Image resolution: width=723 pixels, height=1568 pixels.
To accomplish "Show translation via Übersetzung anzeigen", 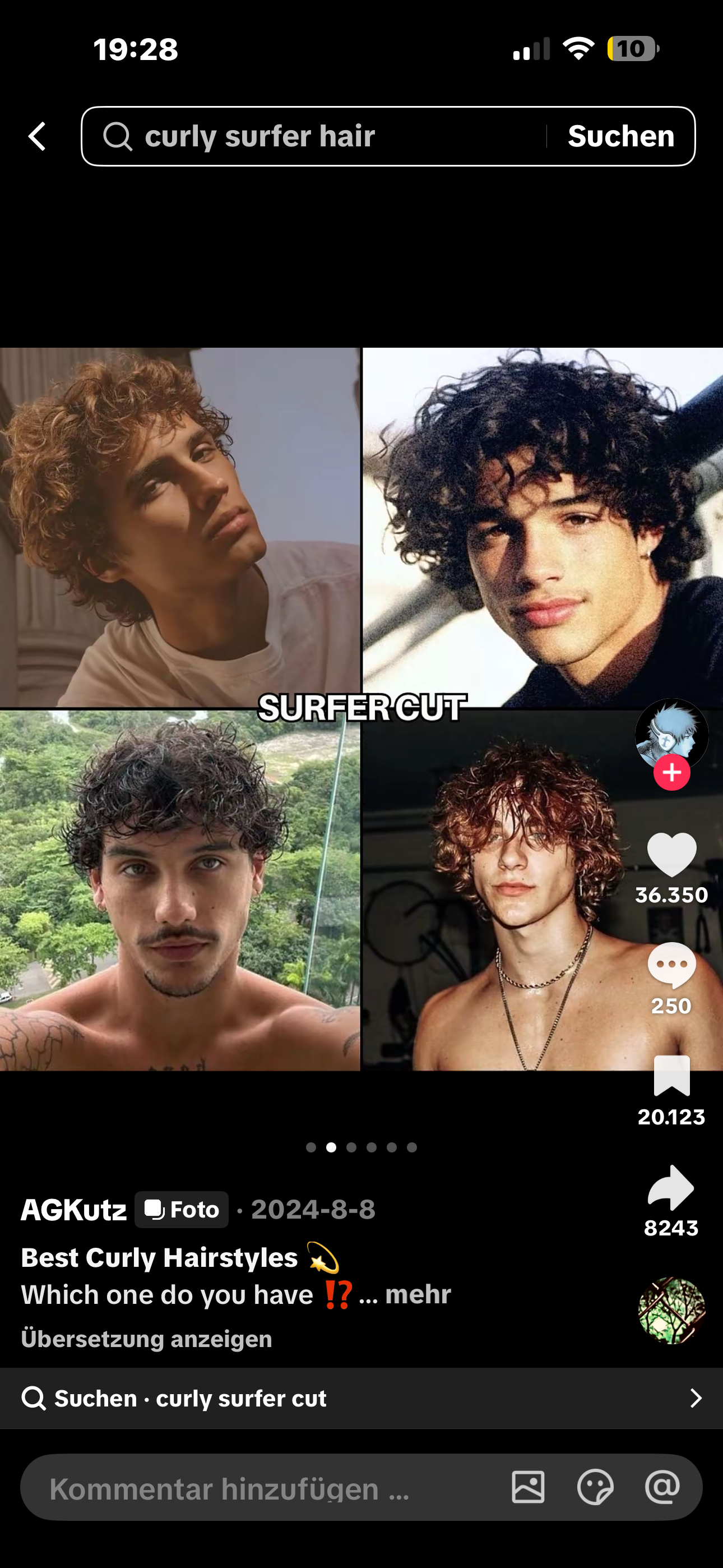I will coord(147,1339).
